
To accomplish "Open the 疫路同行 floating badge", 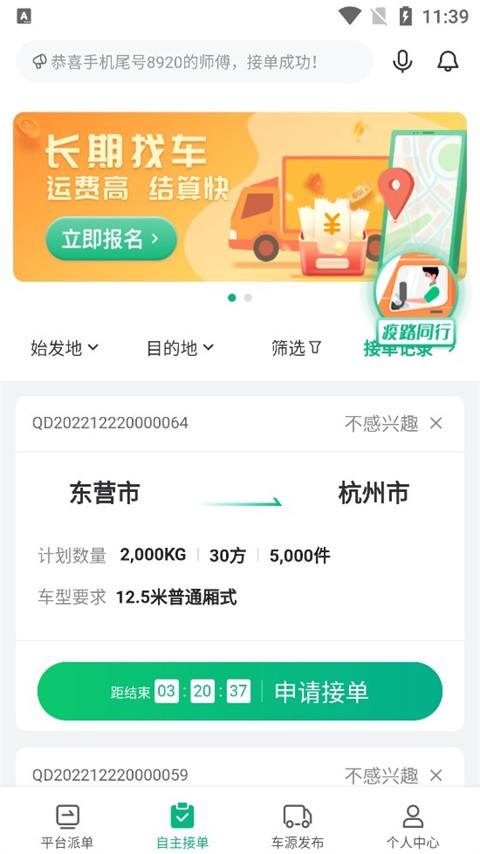I will (416, 298).
